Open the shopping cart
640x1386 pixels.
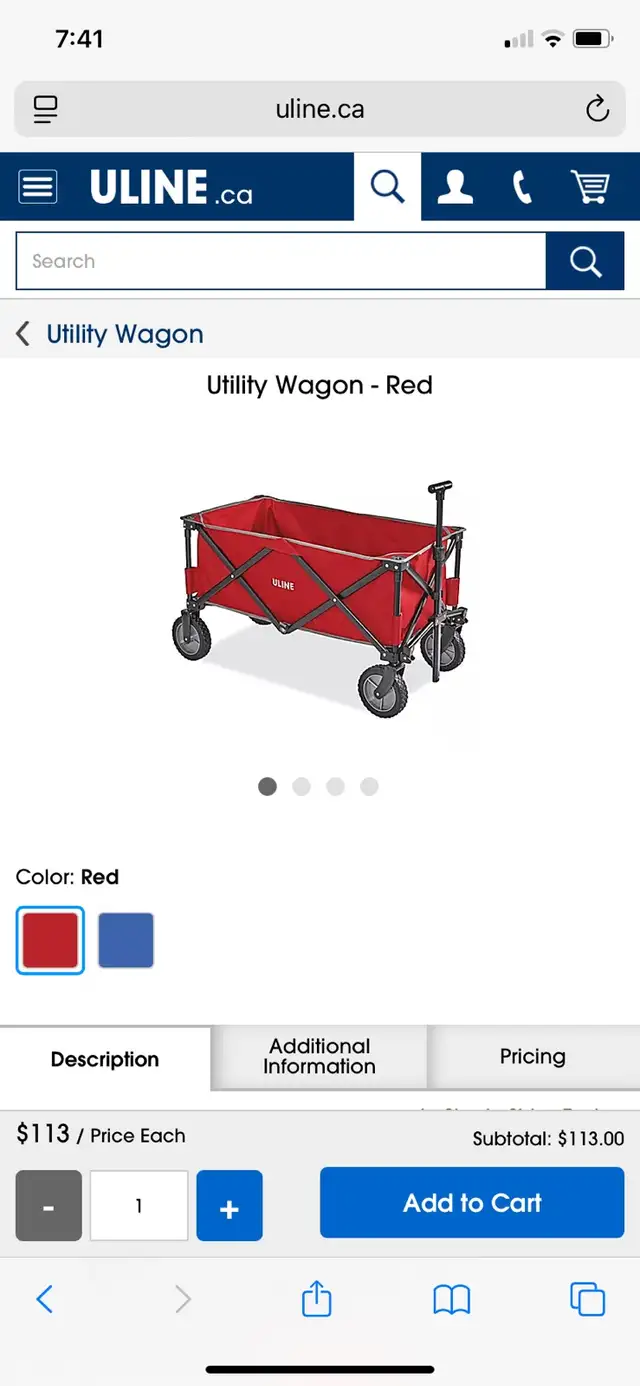[x=590, y=187]
